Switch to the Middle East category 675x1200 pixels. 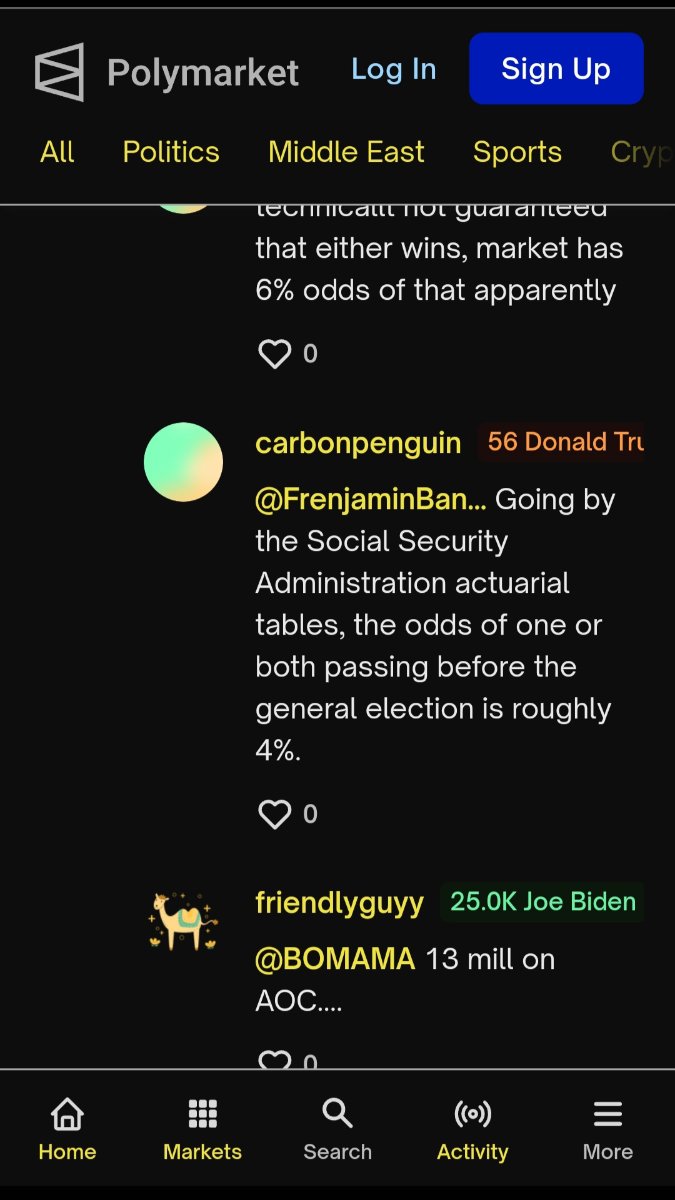pos(346,152)
